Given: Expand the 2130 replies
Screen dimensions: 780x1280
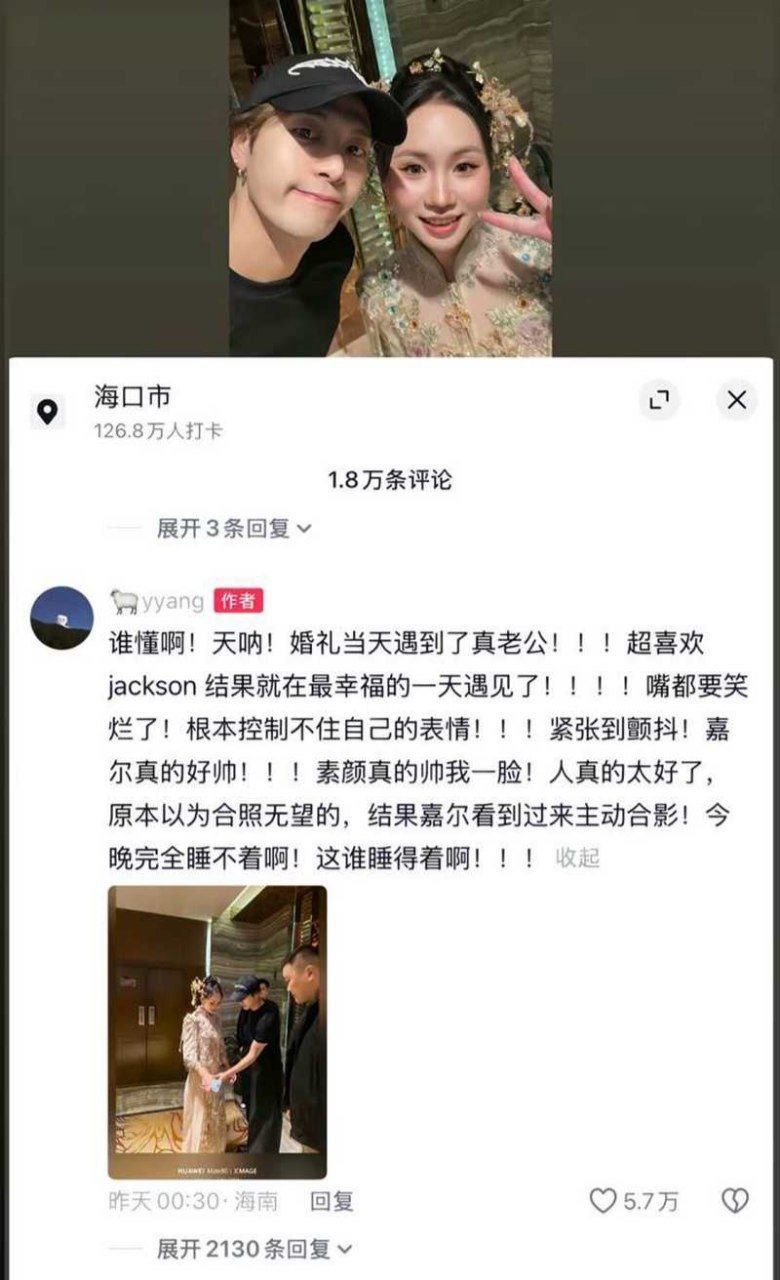Looking at the screenshot, I should pos(255,1249).
